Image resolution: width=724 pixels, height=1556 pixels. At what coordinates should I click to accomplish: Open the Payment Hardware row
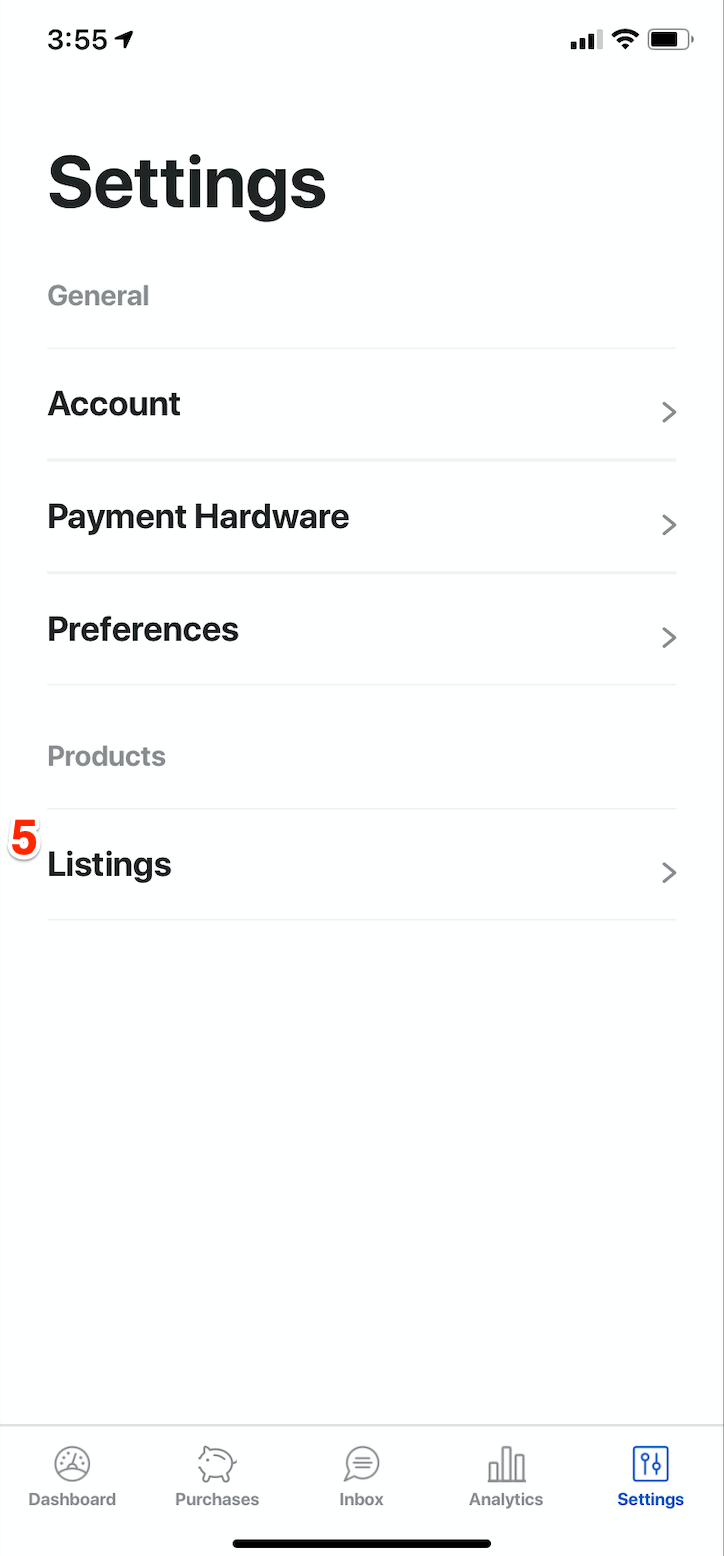(362, 517)
